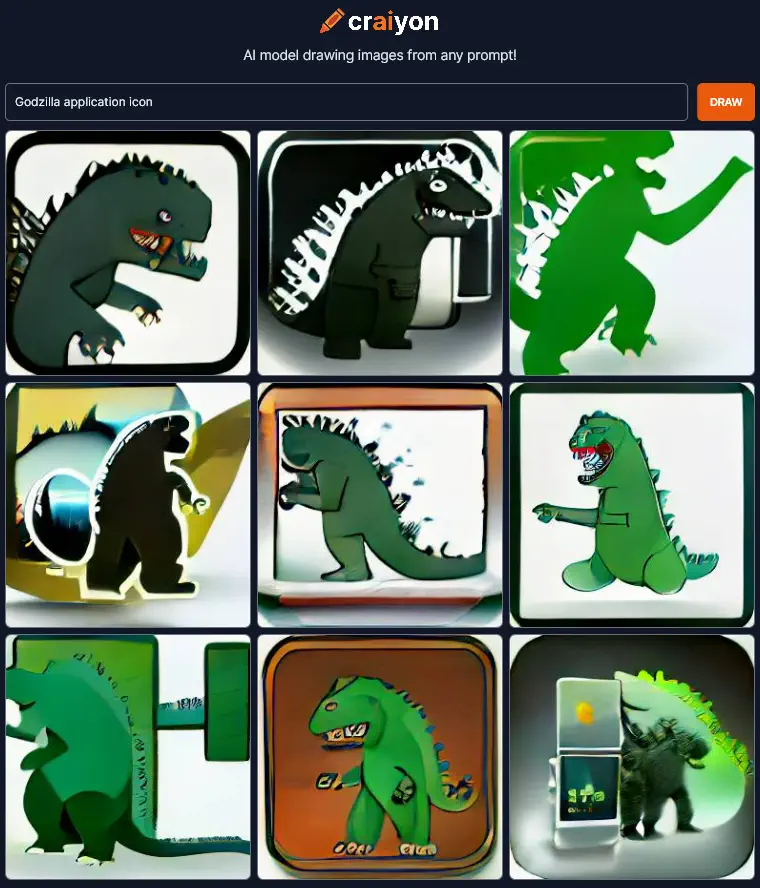
Task: Open the black Godzilla on yellow background image
Action: coord(128,505)
